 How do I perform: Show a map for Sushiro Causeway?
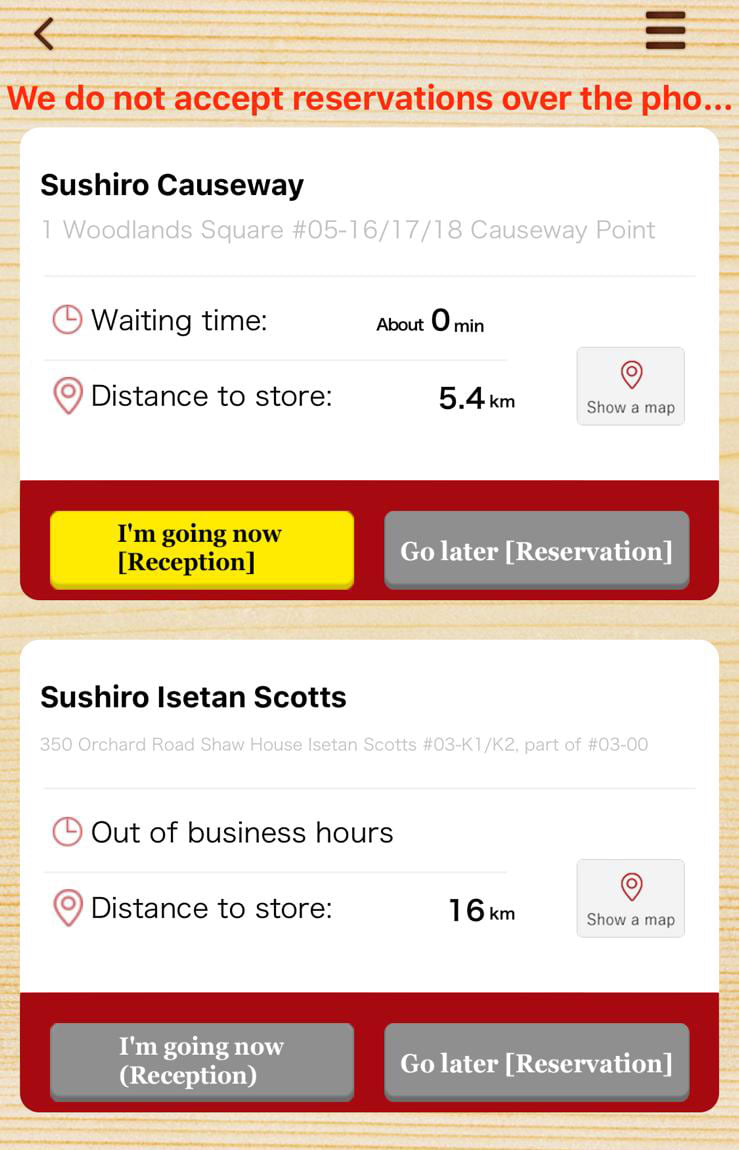tap(630, 386)
